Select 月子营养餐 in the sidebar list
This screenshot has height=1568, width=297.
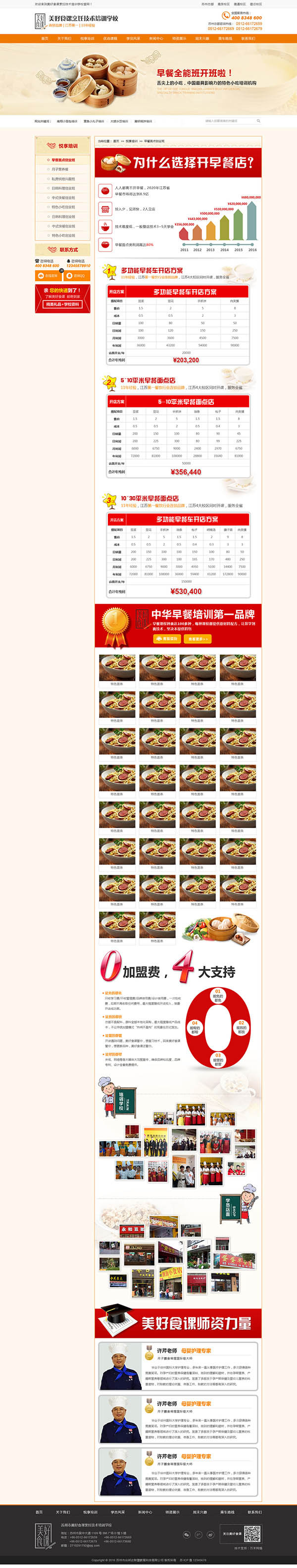coord(59,169)
